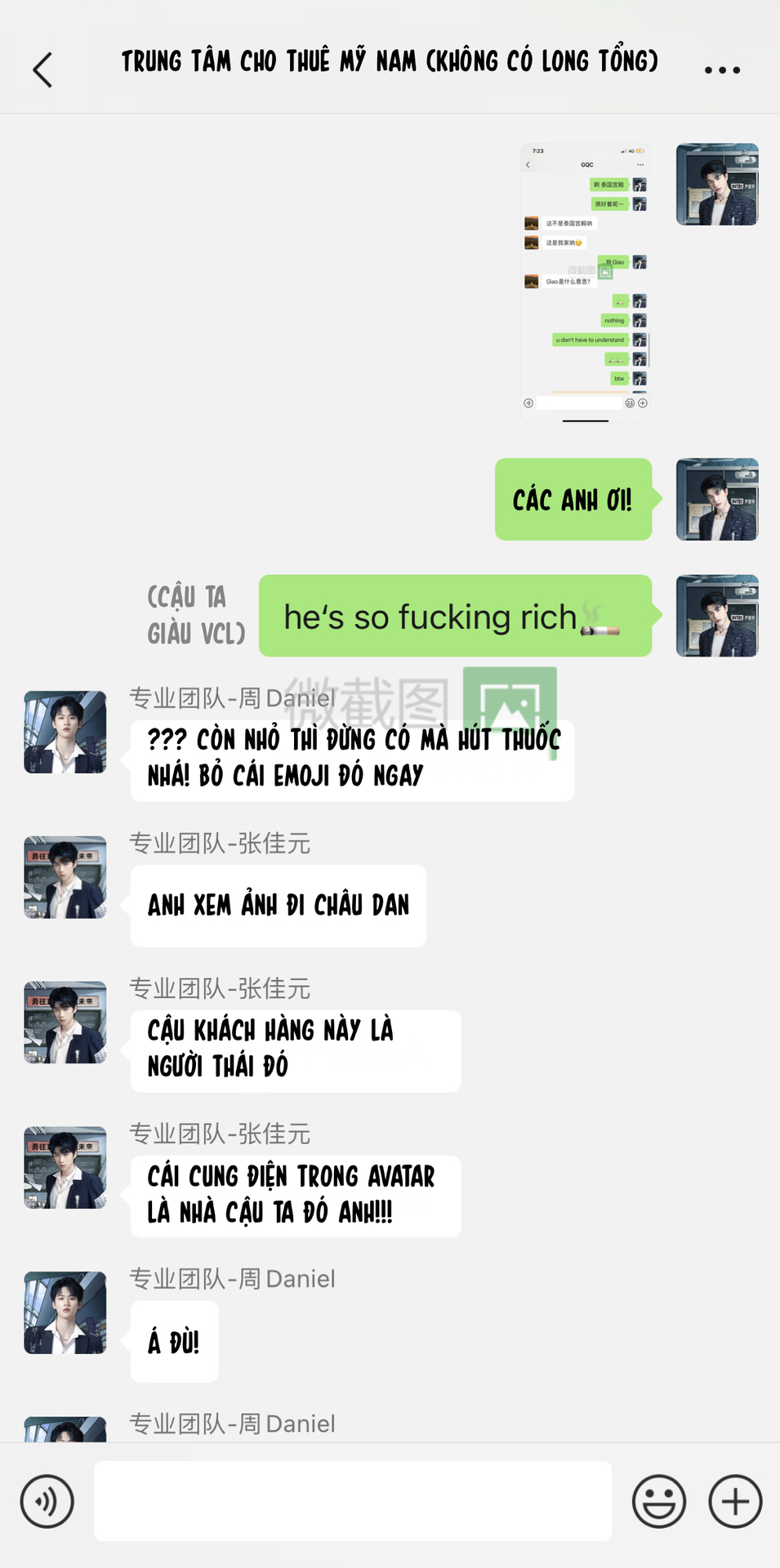Open the avatar beside "ANH XEM ẢNH ĐI CHÂU DAN"
Viewport: 780px width, 1568px height.
coord(65,877)
